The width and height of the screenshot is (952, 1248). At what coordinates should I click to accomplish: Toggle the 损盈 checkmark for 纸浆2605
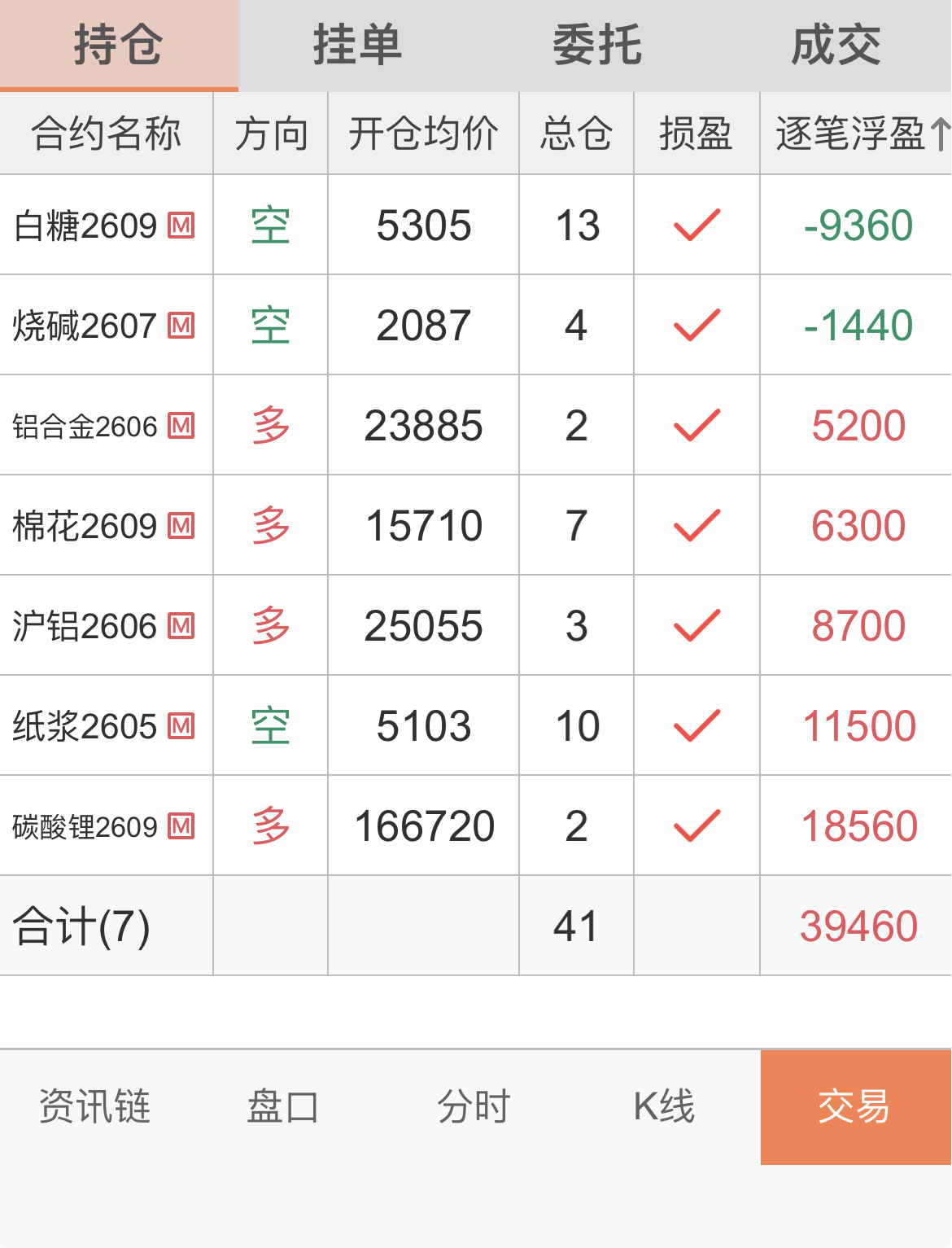(x=696, y=725)
